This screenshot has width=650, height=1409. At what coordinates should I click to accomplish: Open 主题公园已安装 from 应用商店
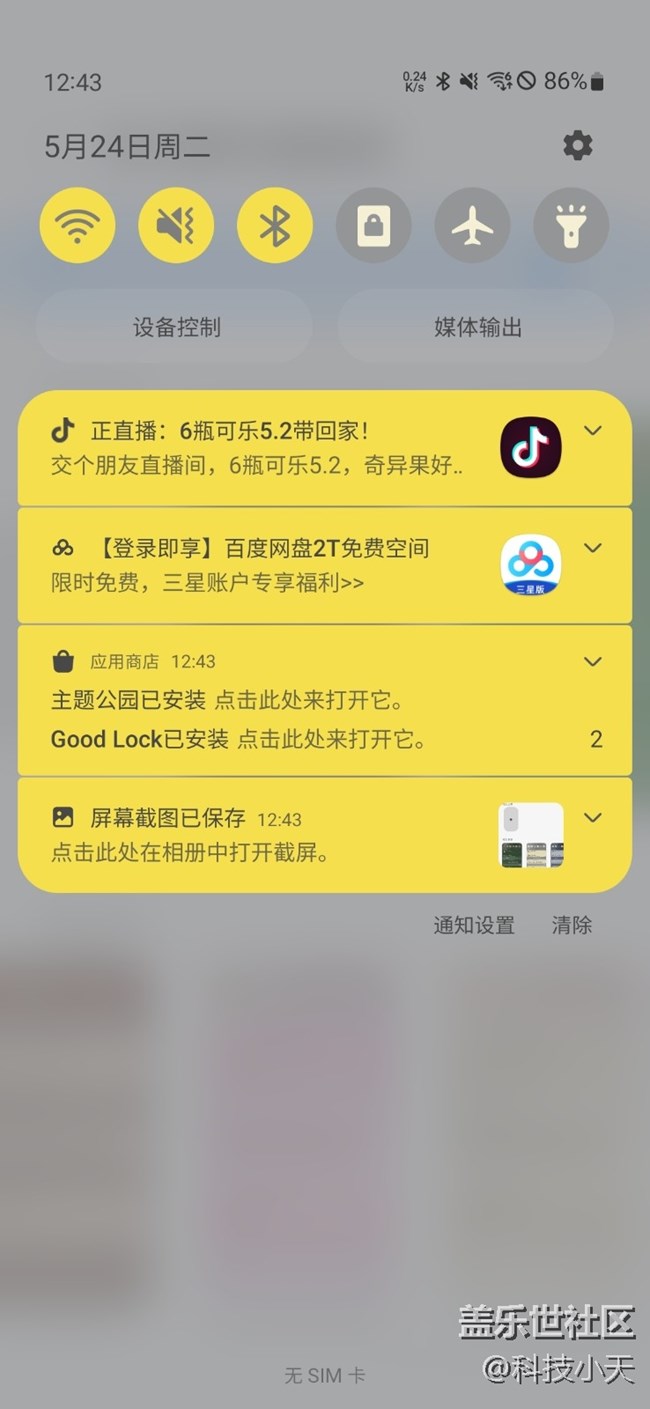tap(228, 700)
